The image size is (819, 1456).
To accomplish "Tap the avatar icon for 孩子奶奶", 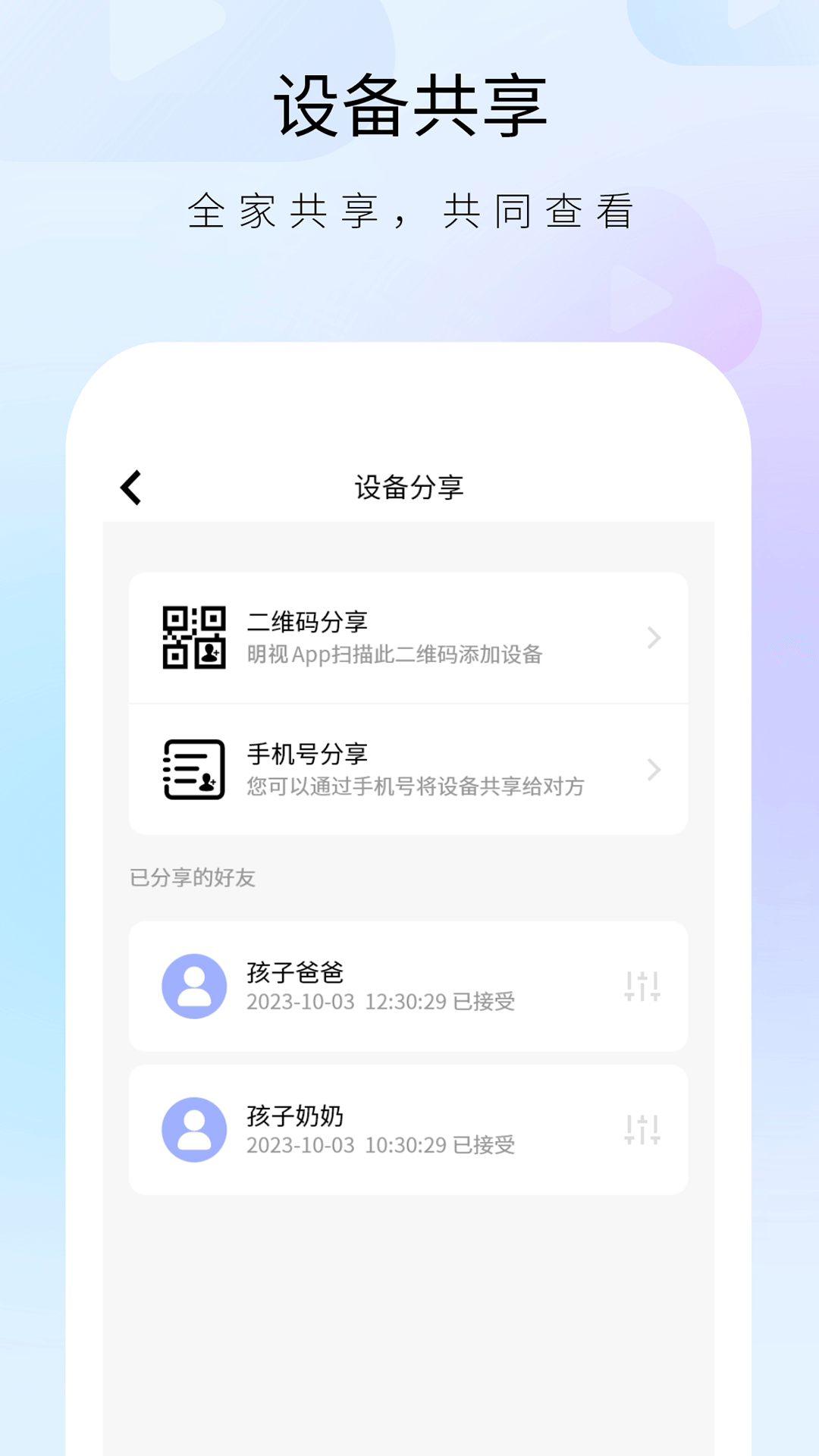I will click(x=195, y=1128).
